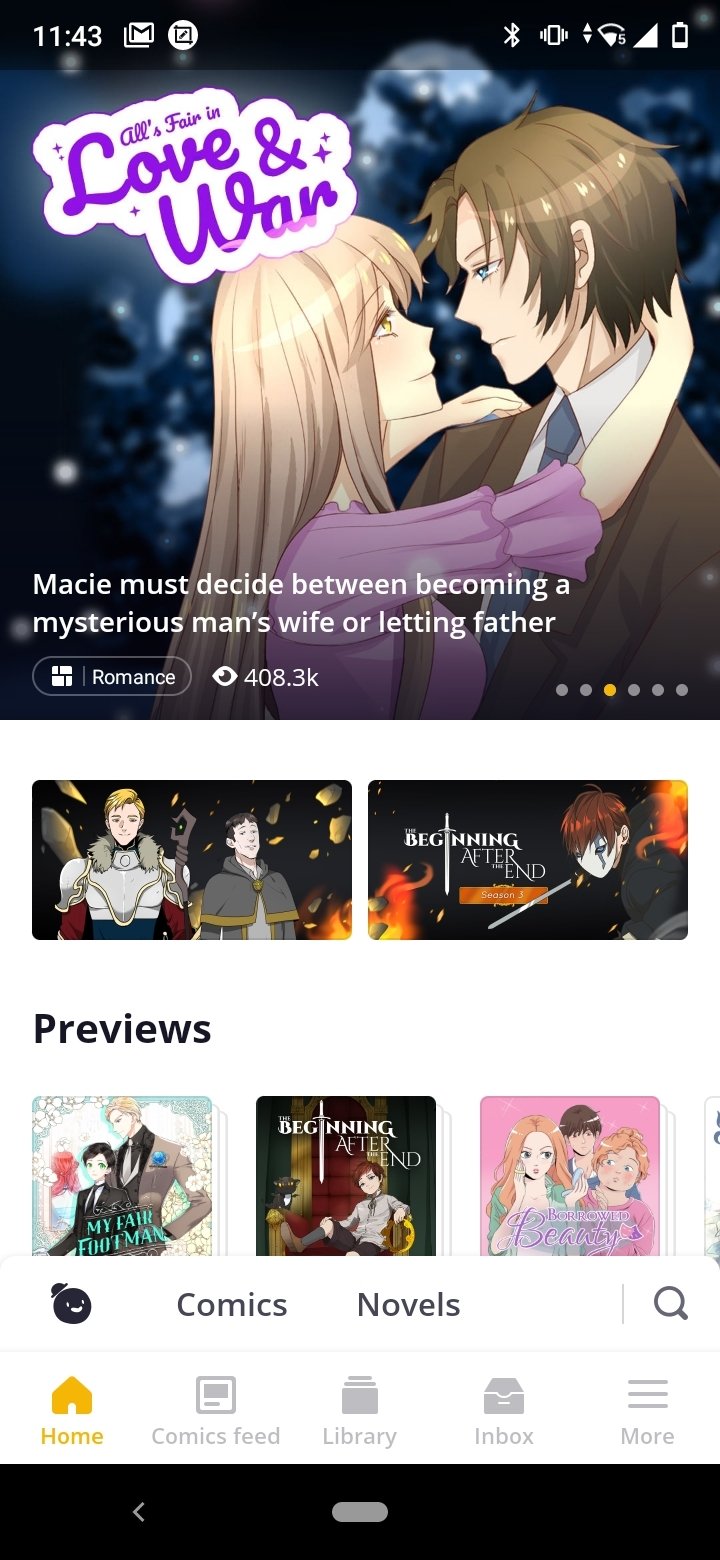Open the knight and mage promo banner

coord(192,860)
